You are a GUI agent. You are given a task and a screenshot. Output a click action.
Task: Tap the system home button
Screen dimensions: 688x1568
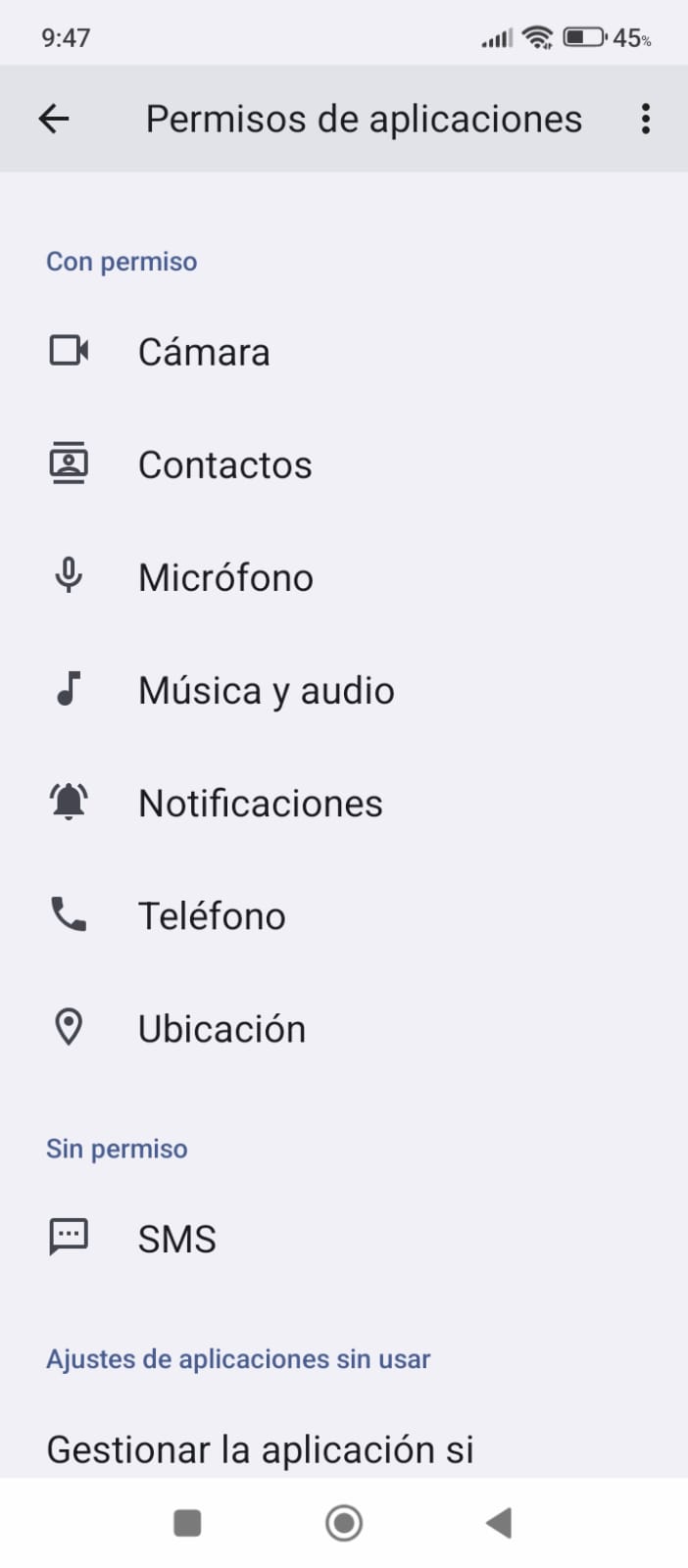[344, 1523]
